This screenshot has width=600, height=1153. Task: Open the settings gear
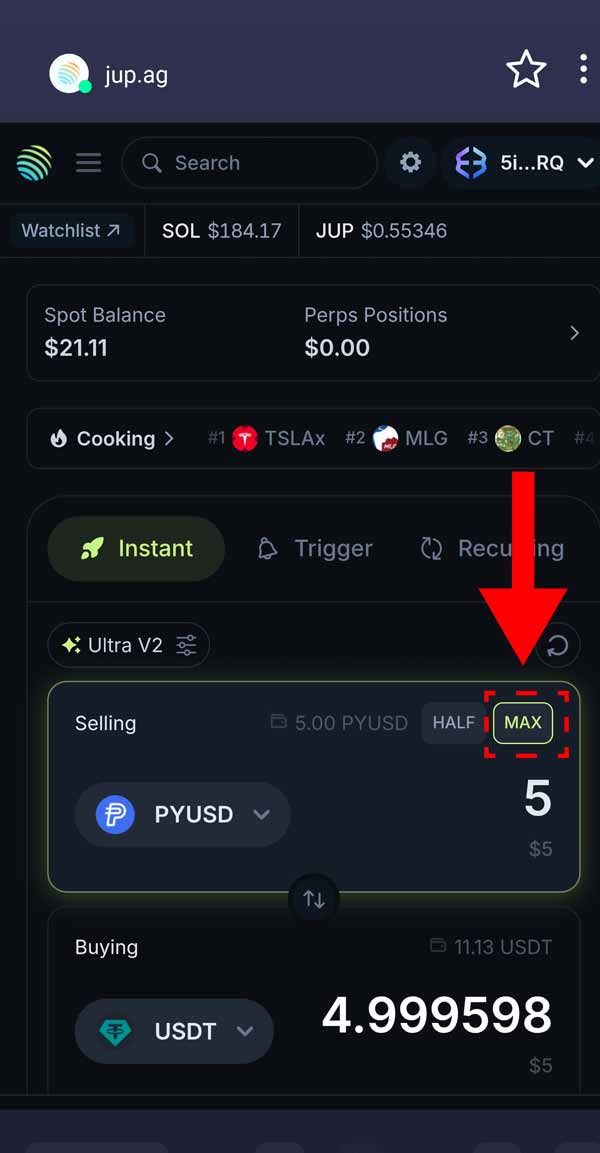click(x=410, y=163)
